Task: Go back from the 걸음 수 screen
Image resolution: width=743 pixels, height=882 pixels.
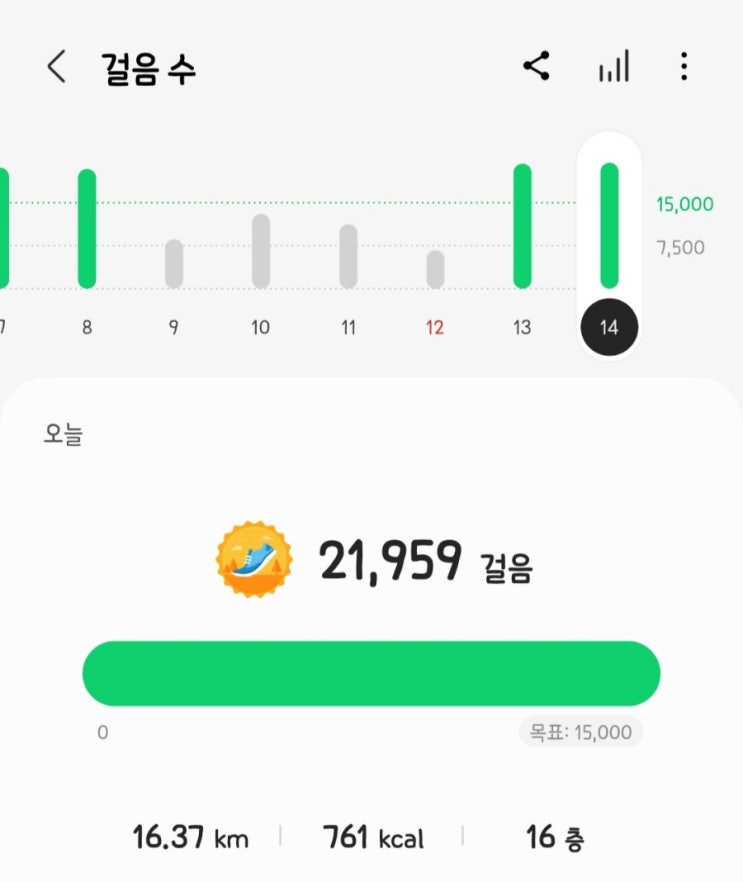Action: pos(56,66)
